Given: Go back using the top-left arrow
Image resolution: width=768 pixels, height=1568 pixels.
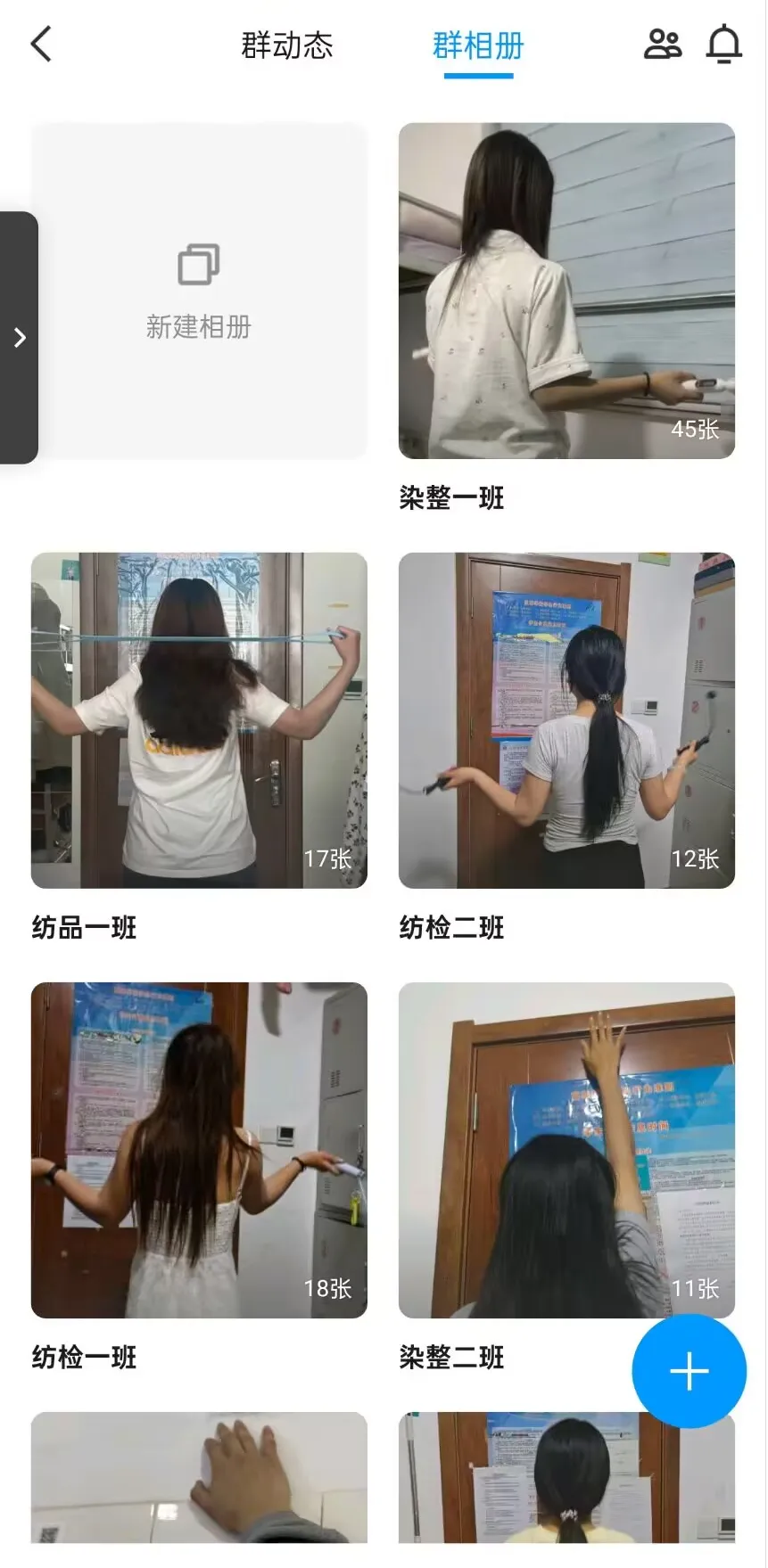Looking at the screenshot, I should pos(41,44).
